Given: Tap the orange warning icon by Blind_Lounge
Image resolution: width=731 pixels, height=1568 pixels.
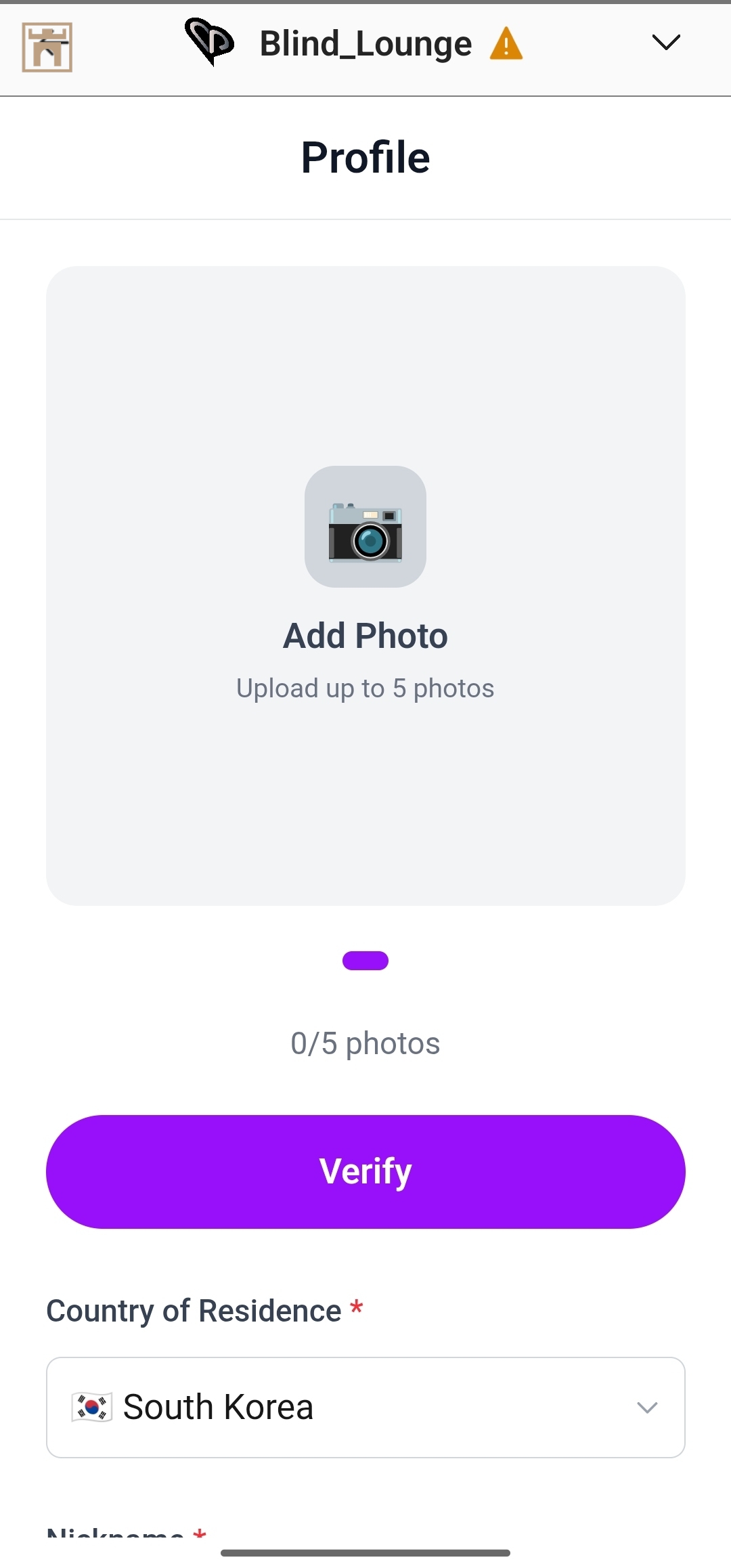Looking at the screenshot, I should (506, 44).
